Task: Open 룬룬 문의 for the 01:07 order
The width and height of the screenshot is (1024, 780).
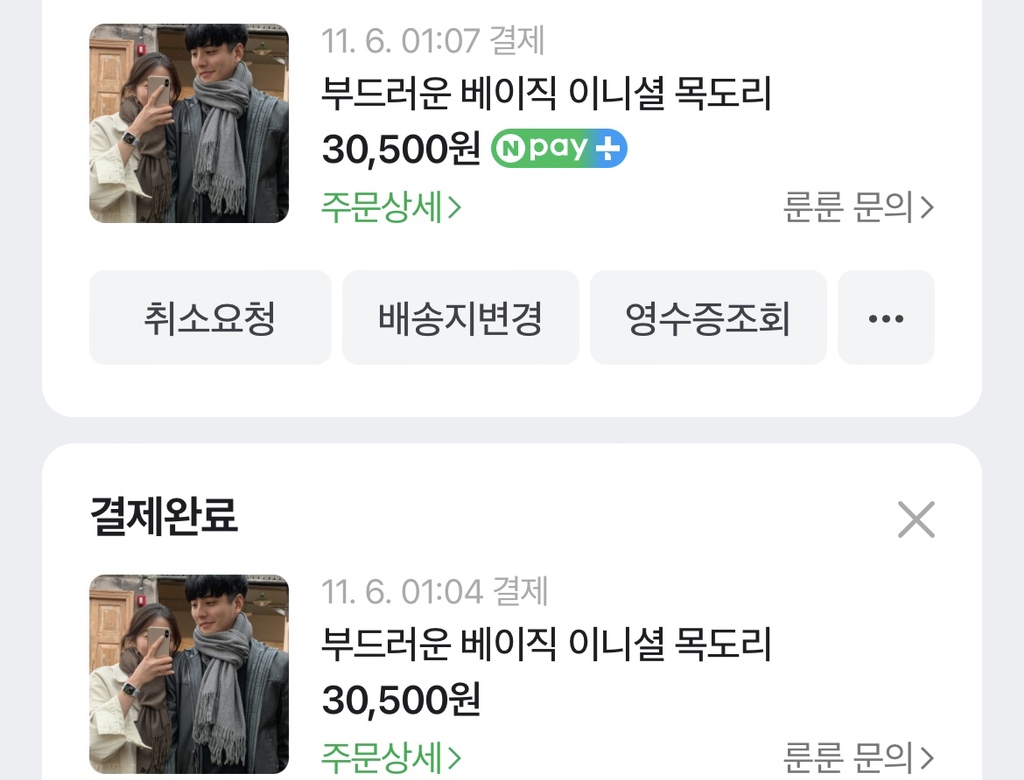Action: (x=858, y=208)
